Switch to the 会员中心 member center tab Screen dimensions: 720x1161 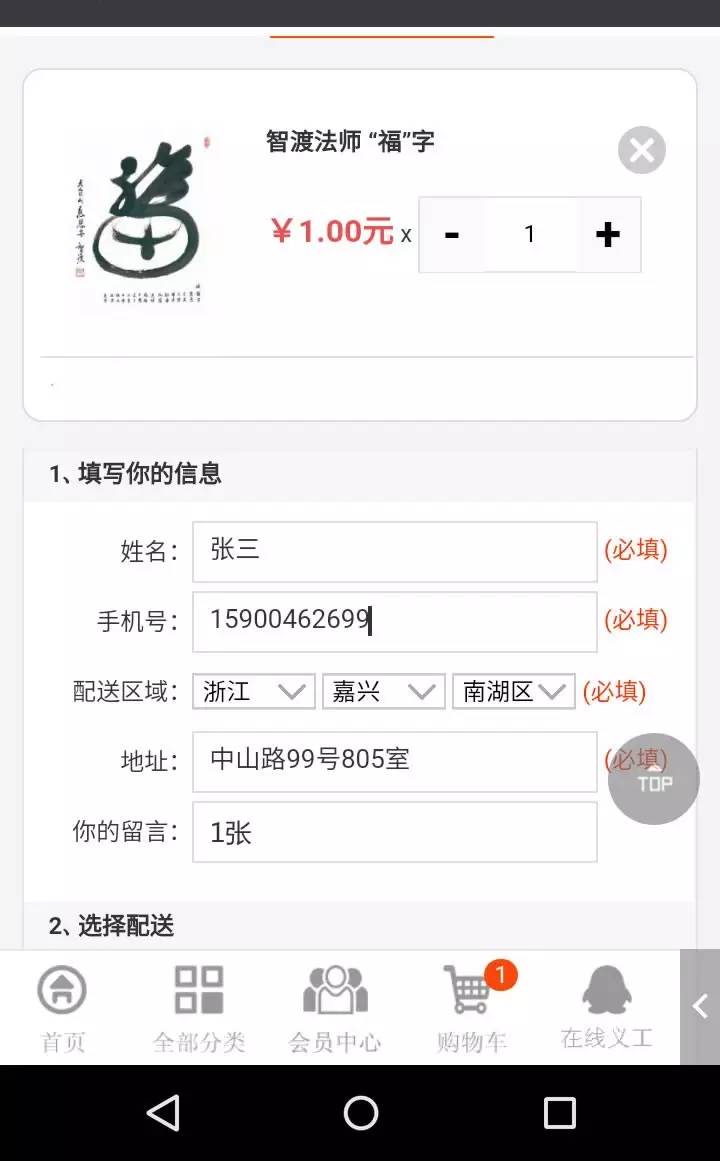334,1007
